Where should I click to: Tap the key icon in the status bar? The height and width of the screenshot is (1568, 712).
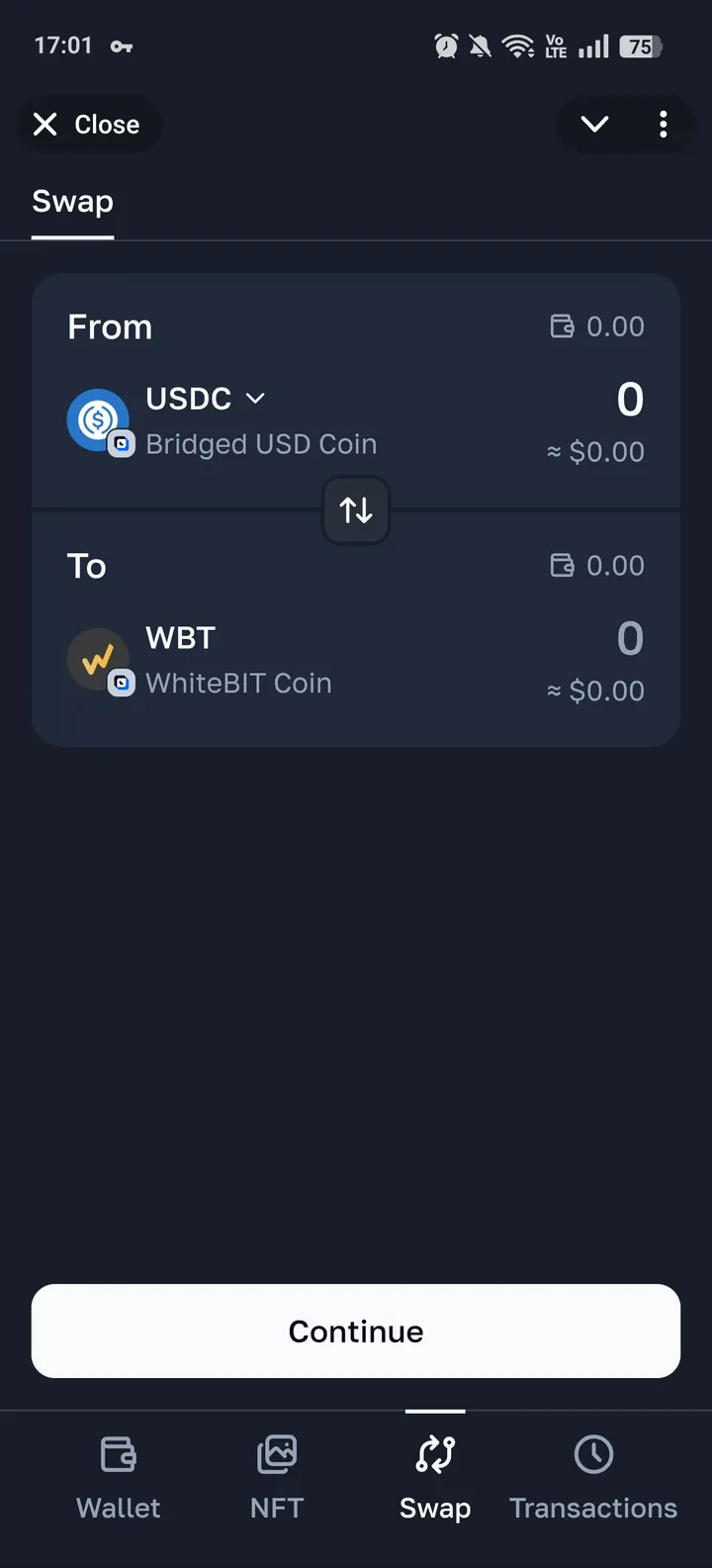pos(121,46)
